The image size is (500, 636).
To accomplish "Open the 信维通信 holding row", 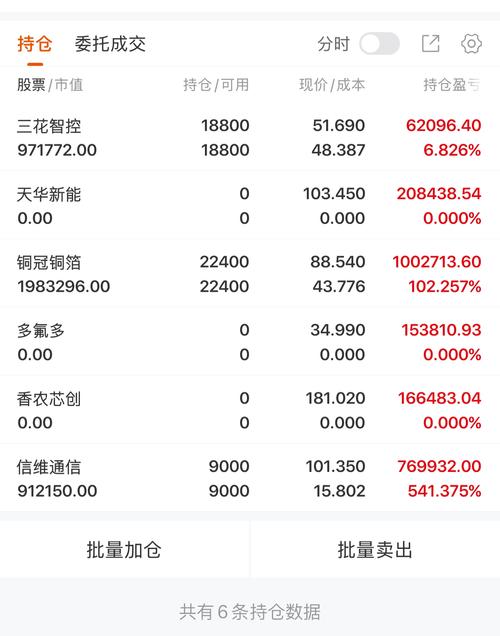I will [250, 478].
